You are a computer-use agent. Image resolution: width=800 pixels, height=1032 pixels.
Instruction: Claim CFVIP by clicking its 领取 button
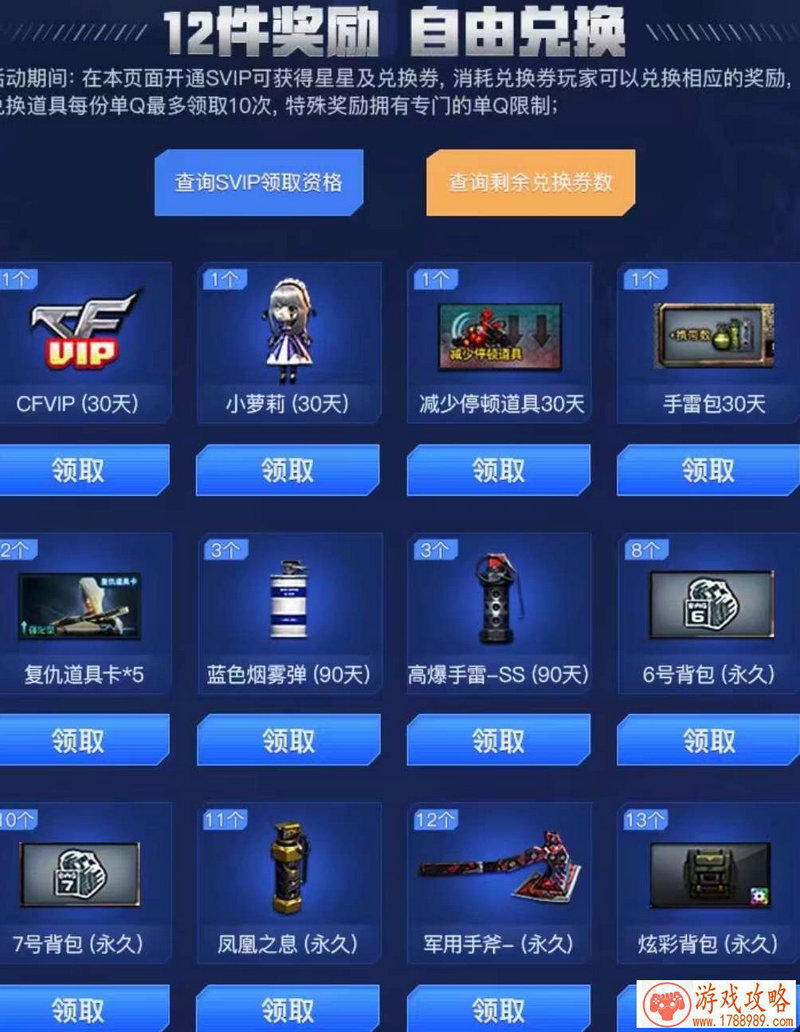[x=78, y=469]
